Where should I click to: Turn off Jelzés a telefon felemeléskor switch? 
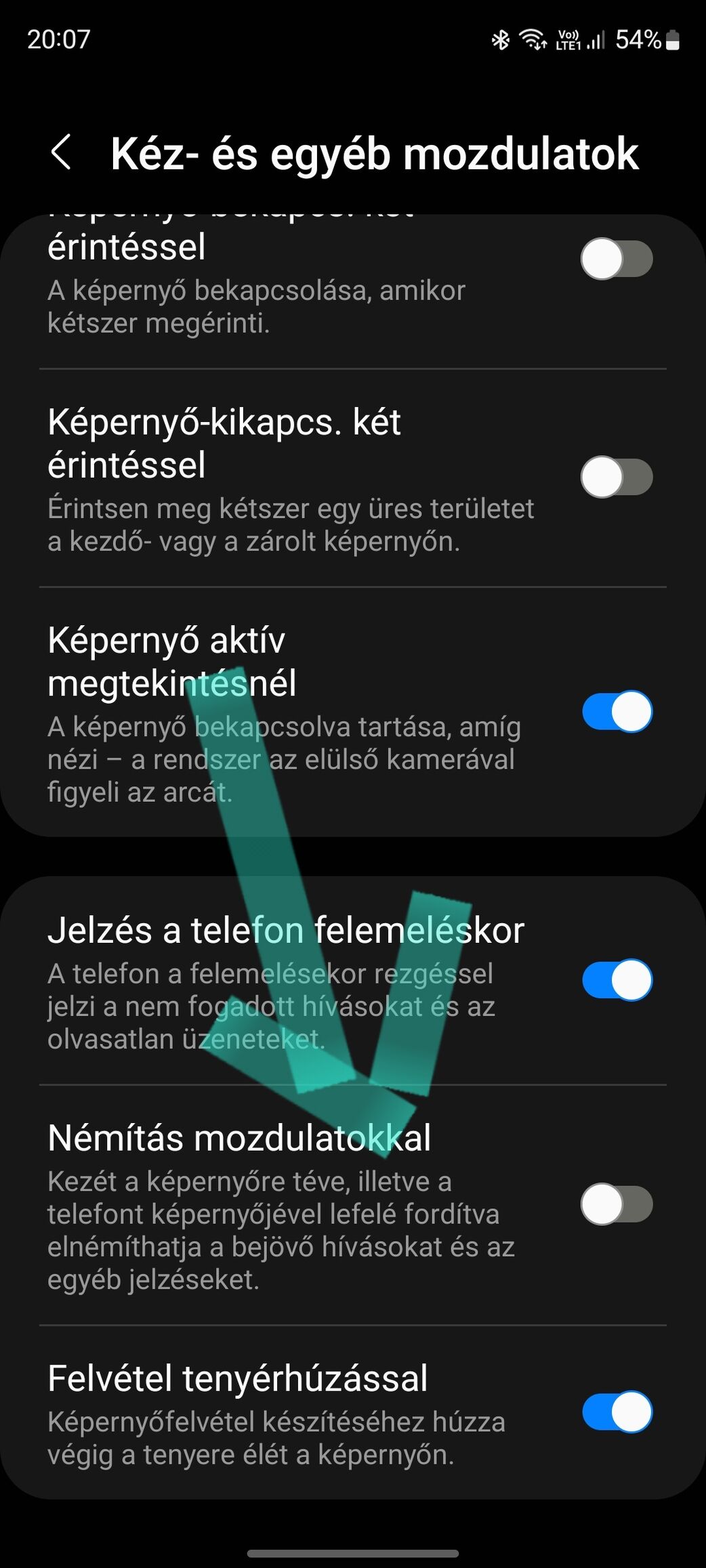tap(617, 979)
